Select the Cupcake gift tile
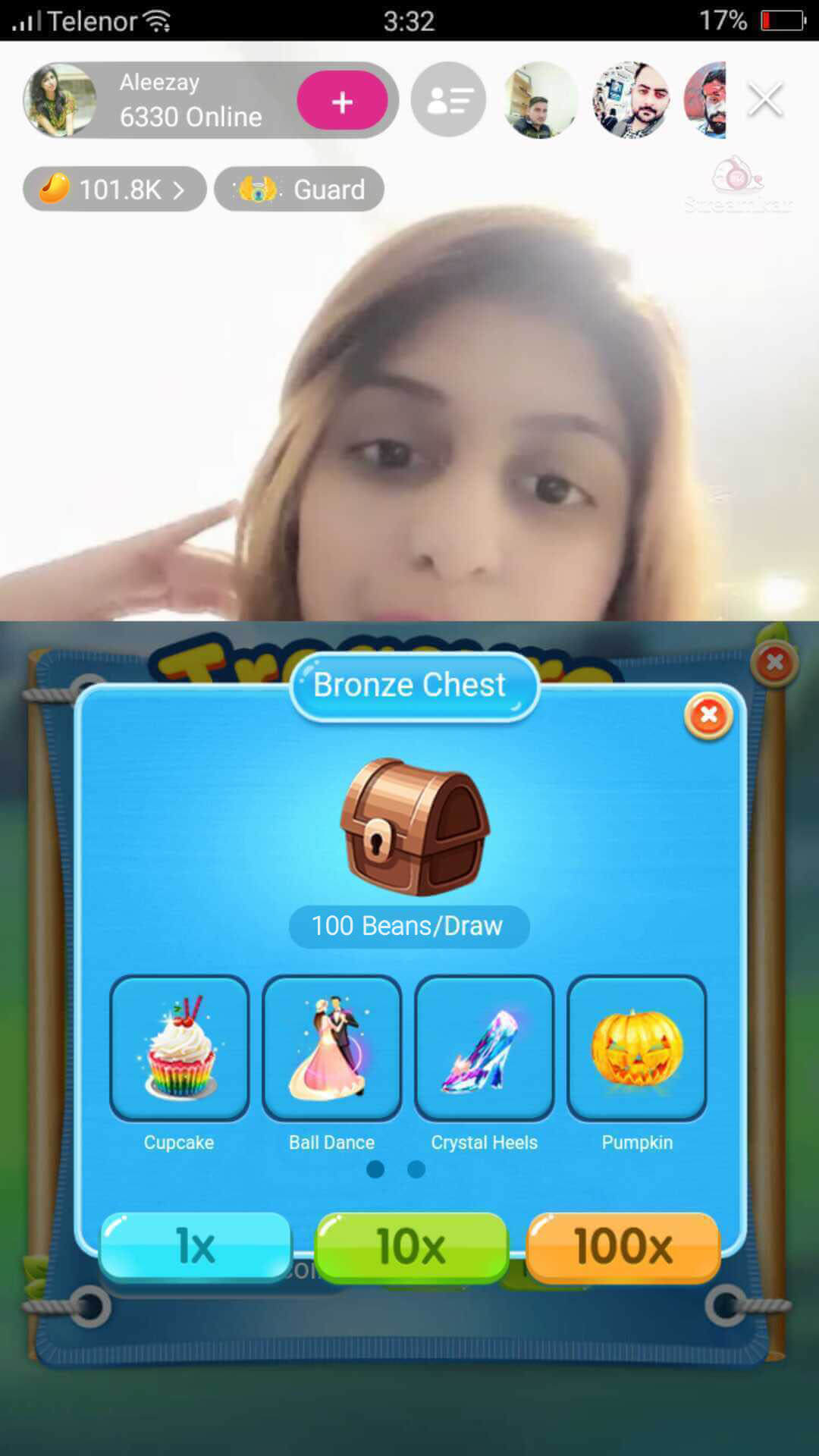 (x=179, y=1048)
